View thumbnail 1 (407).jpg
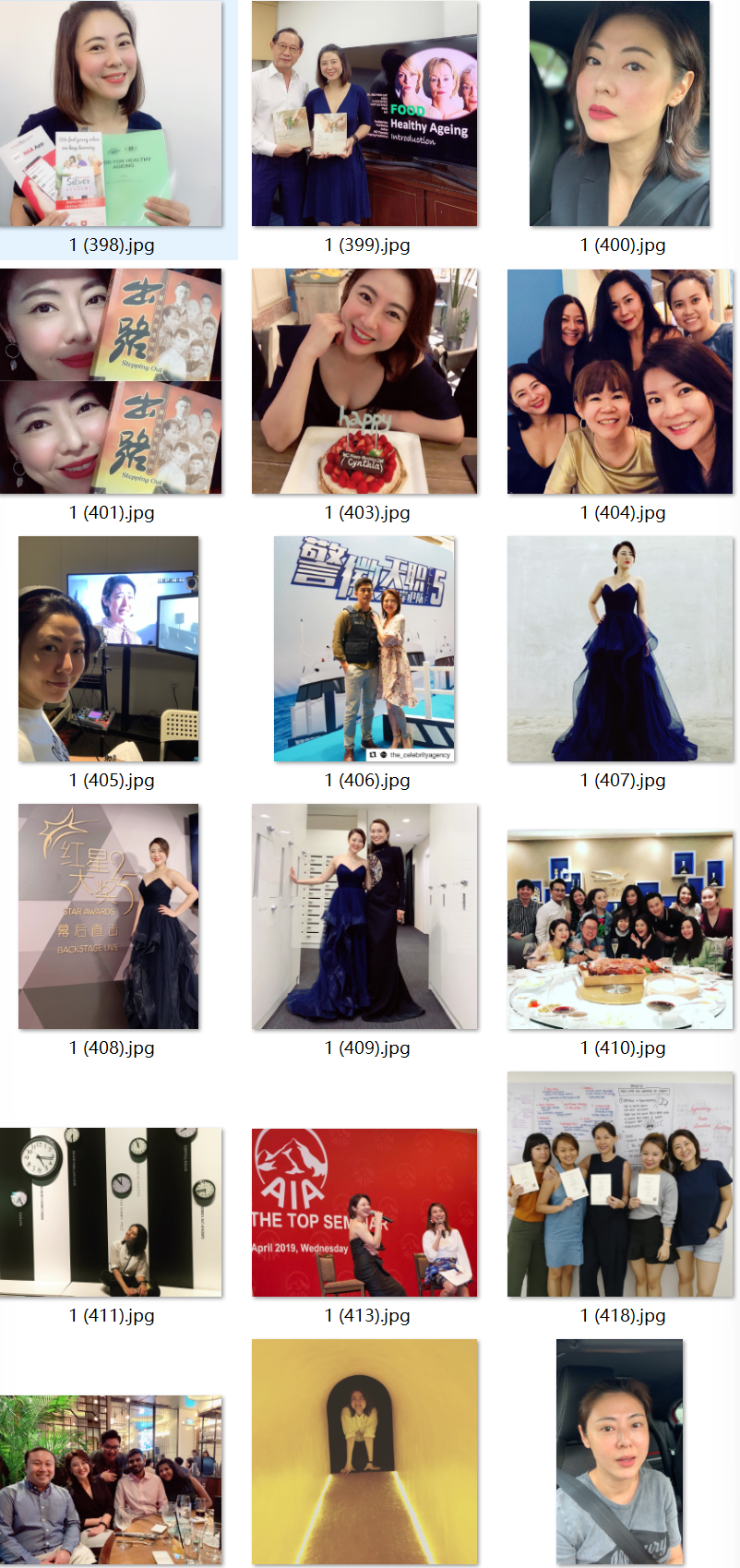This screenshot has height=1568, width=740. coord(620,649)
